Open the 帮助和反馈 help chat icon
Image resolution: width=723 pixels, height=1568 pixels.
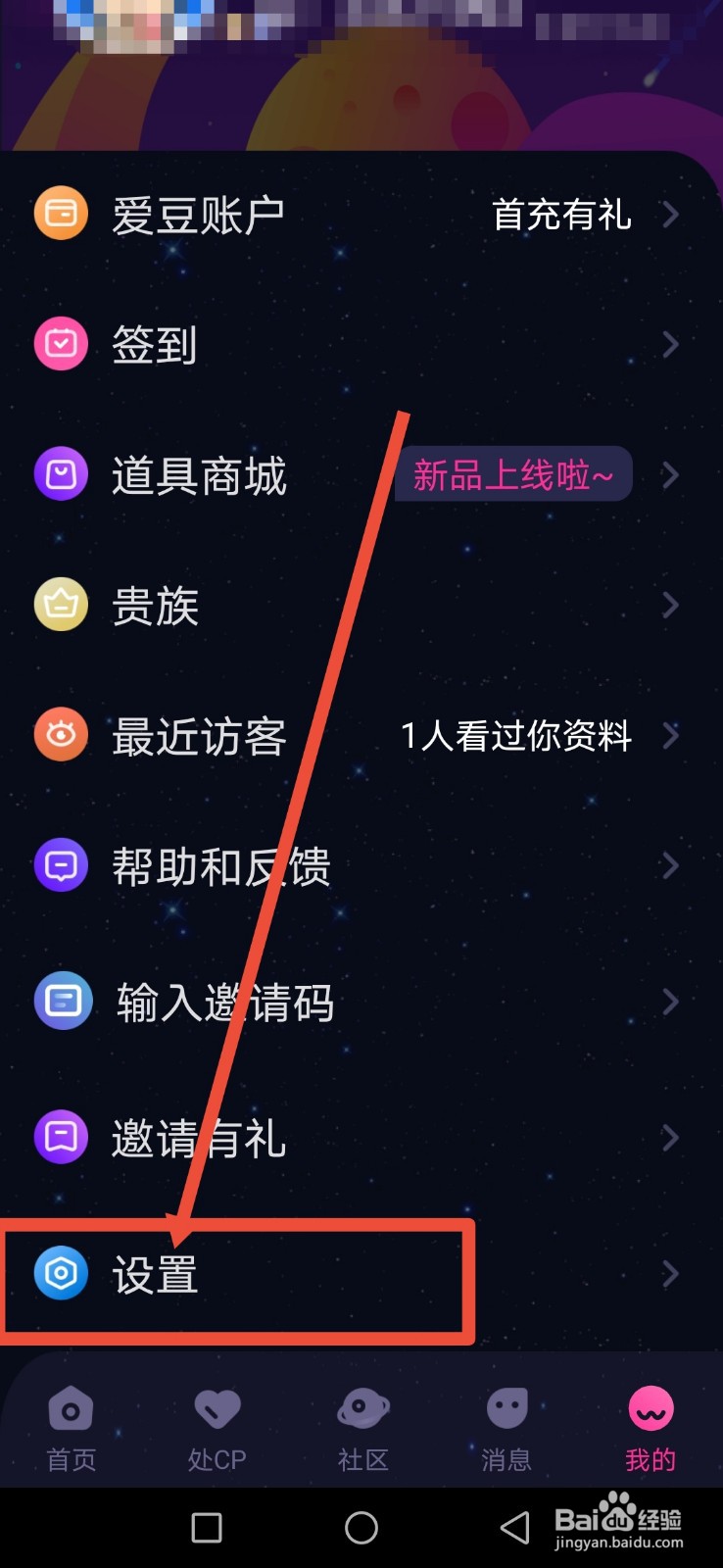tap(61, 865)
